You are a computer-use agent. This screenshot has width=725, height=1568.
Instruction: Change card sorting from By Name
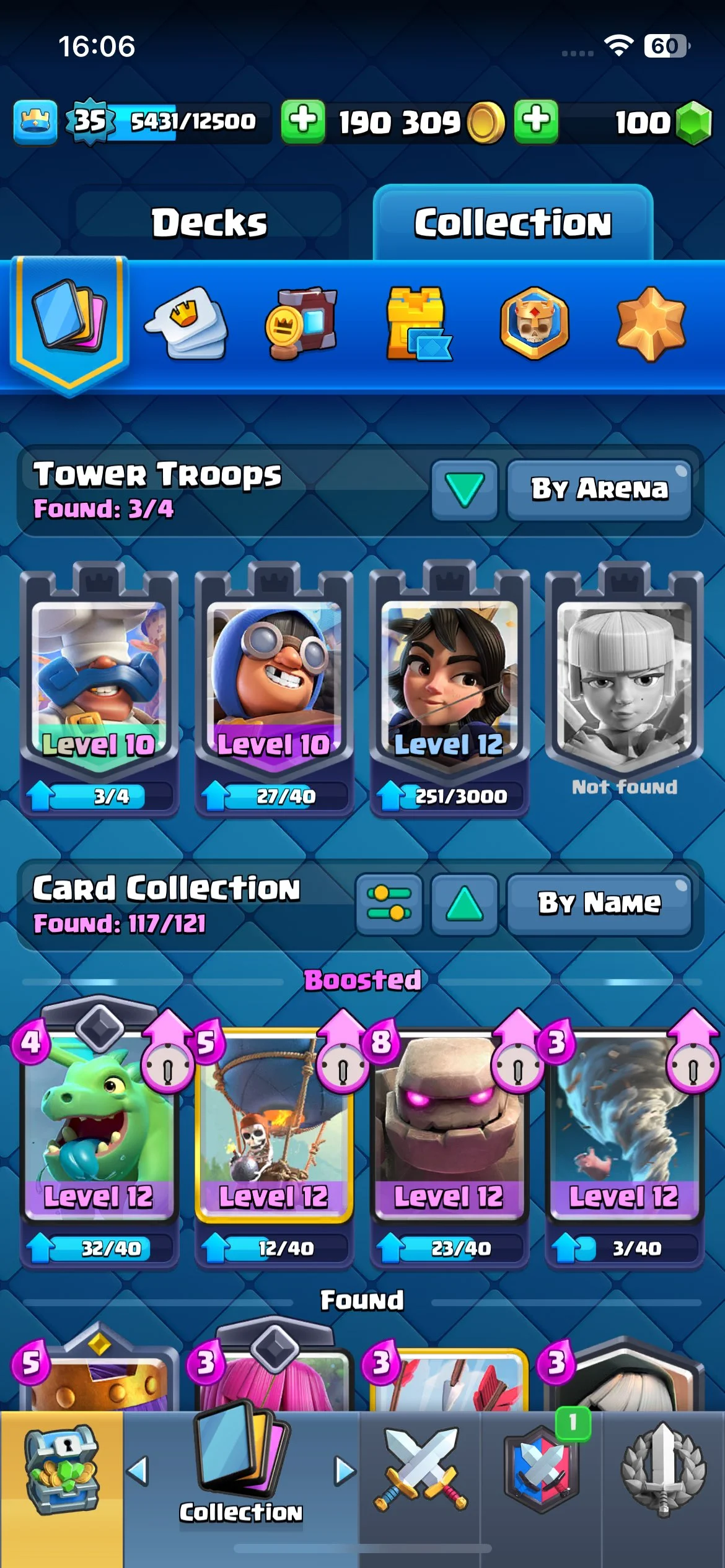point(599,904)
